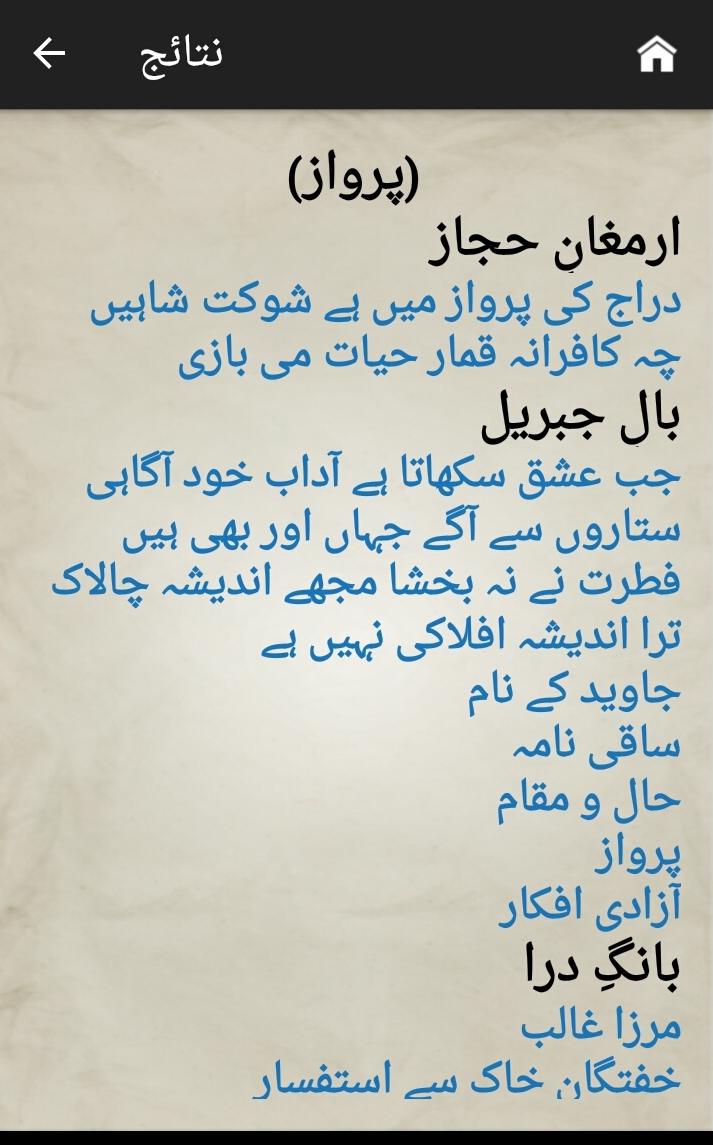Image resolution: width=713 pixels, height=1145 pixels.
Task: Open the poem جاوید کے نام
Action: coord(574,692)
